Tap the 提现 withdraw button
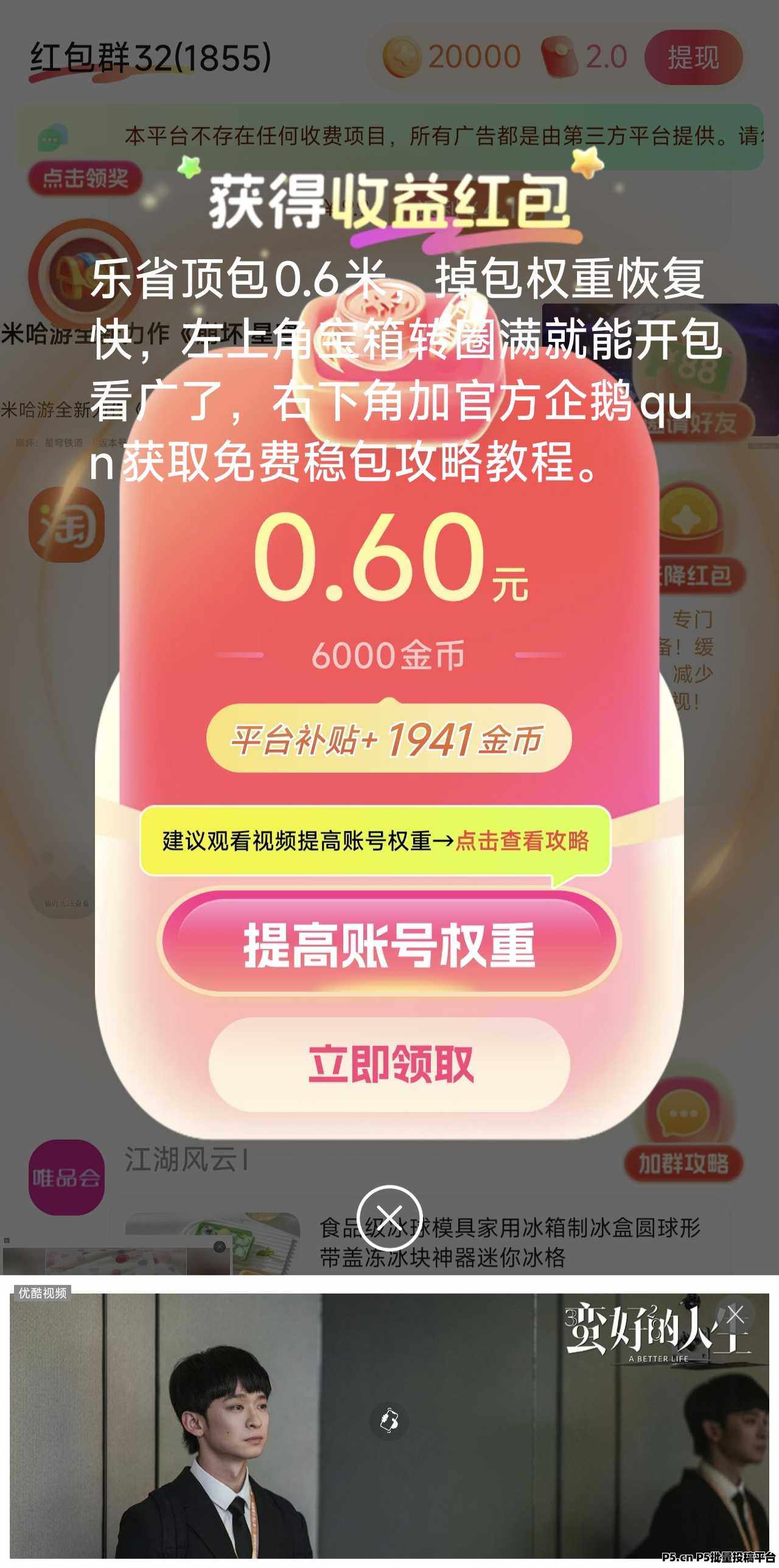 pos(693,58)
